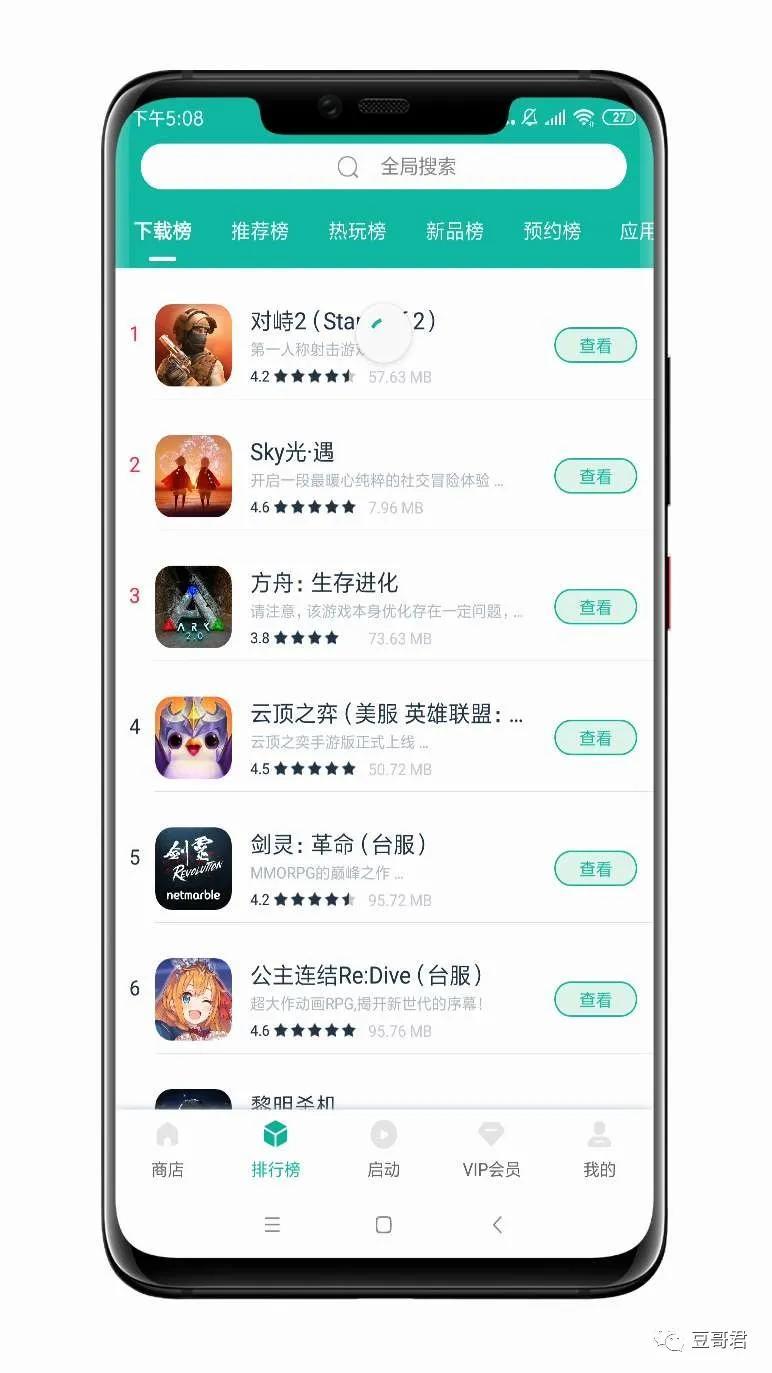Image resolution: width=772 pixels, height=1373 pixels.
Task: Open the Sky光·遇 game row
Action: point(380,477)
